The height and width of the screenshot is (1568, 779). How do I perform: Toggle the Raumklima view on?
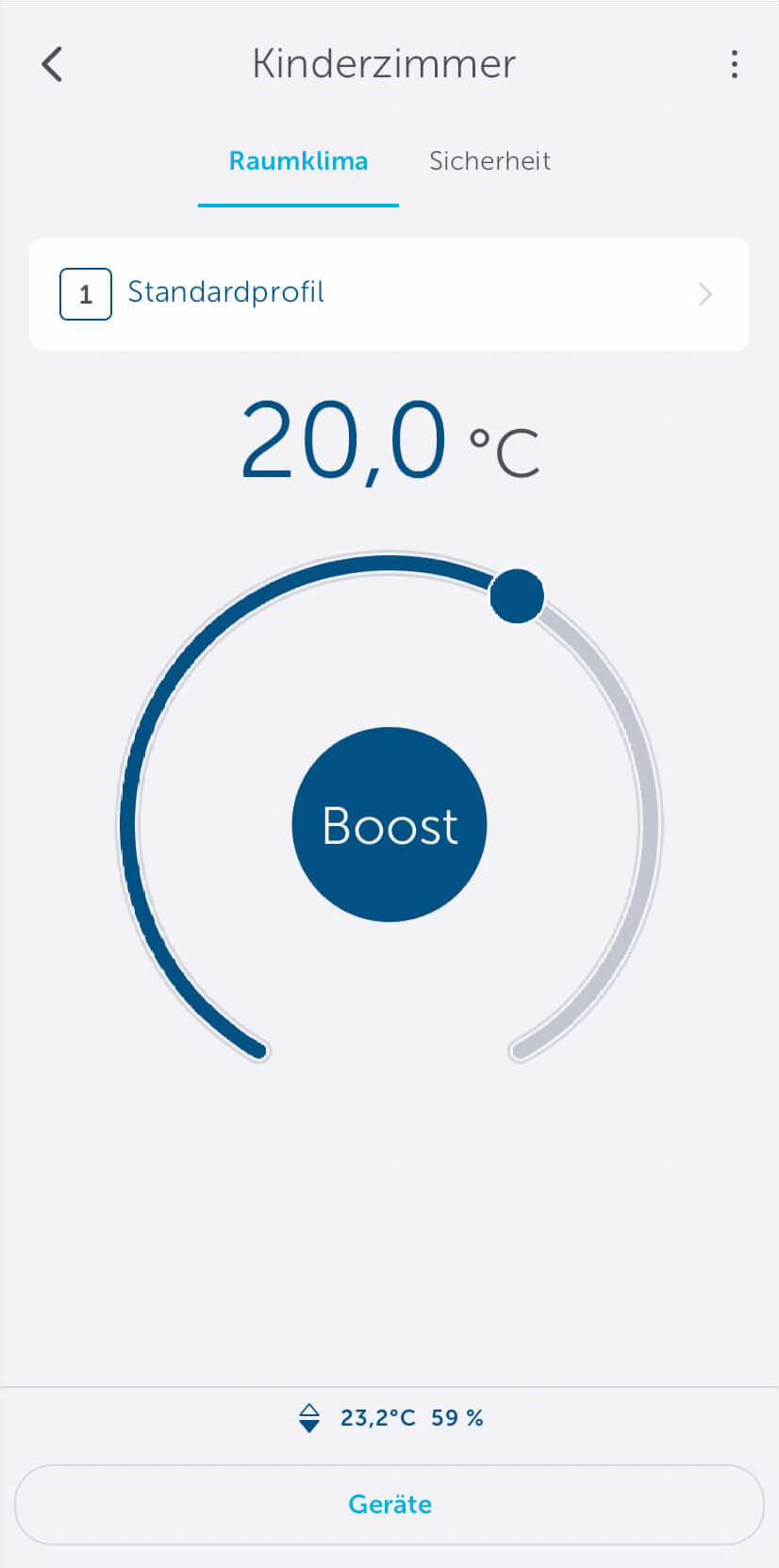pos(298,160)
